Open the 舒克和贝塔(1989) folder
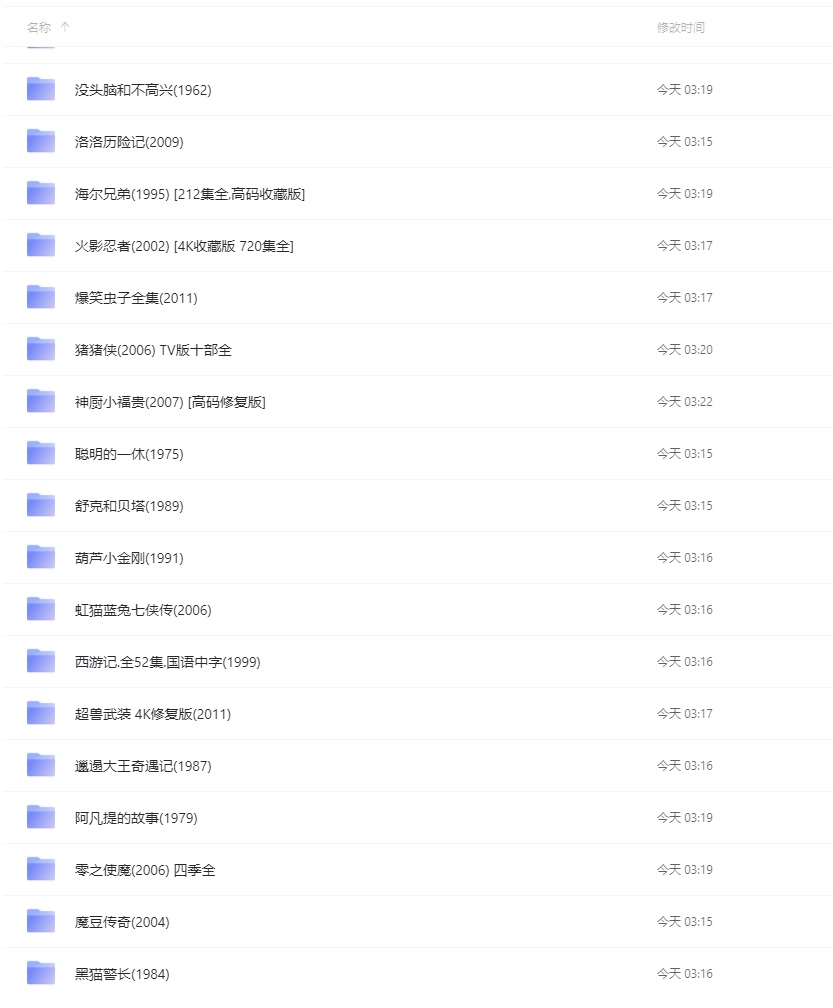The image size is (833, 1008). 129,507
